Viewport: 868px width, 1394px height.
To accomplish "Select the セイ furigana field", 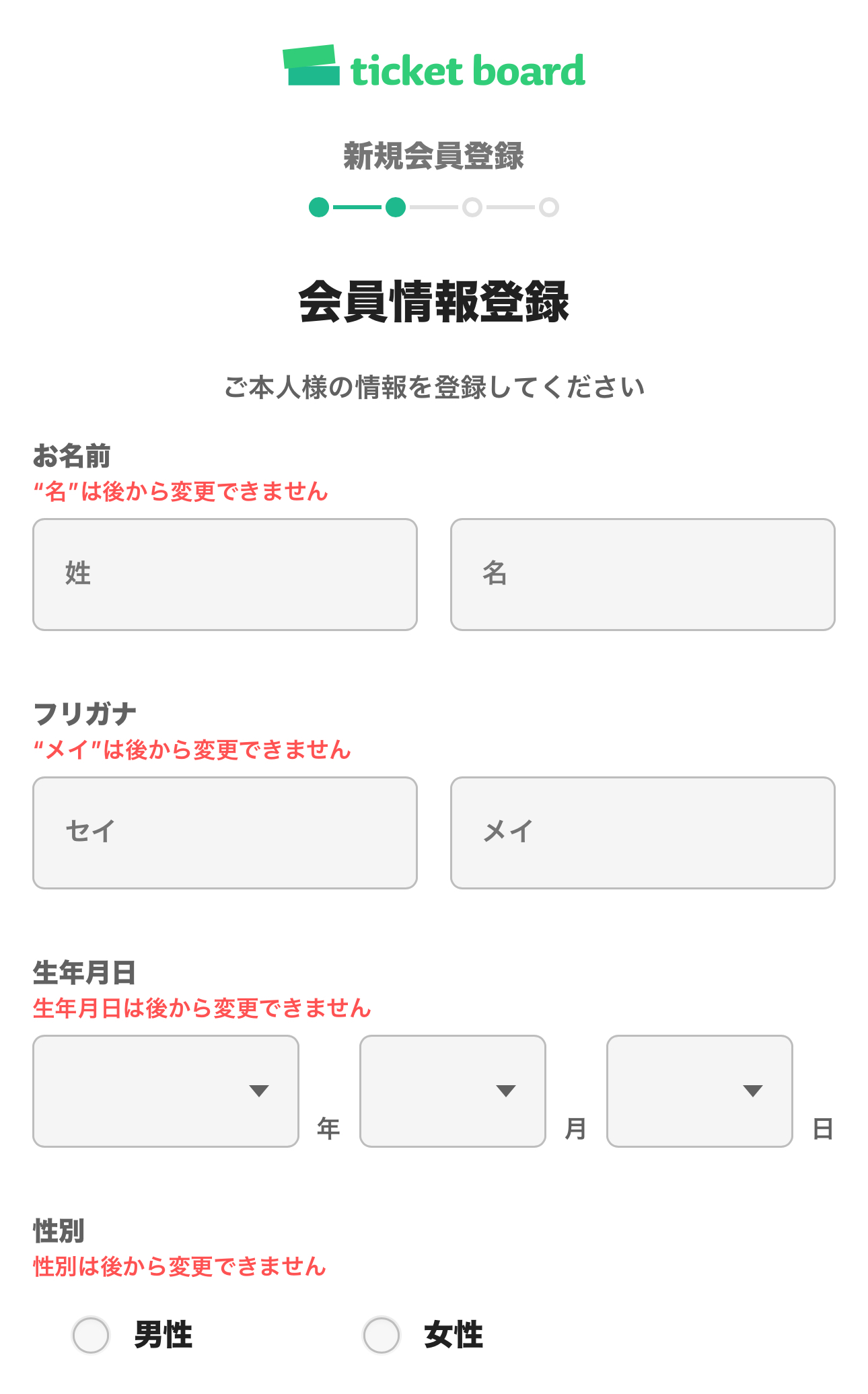I will [x=225, y=832].
